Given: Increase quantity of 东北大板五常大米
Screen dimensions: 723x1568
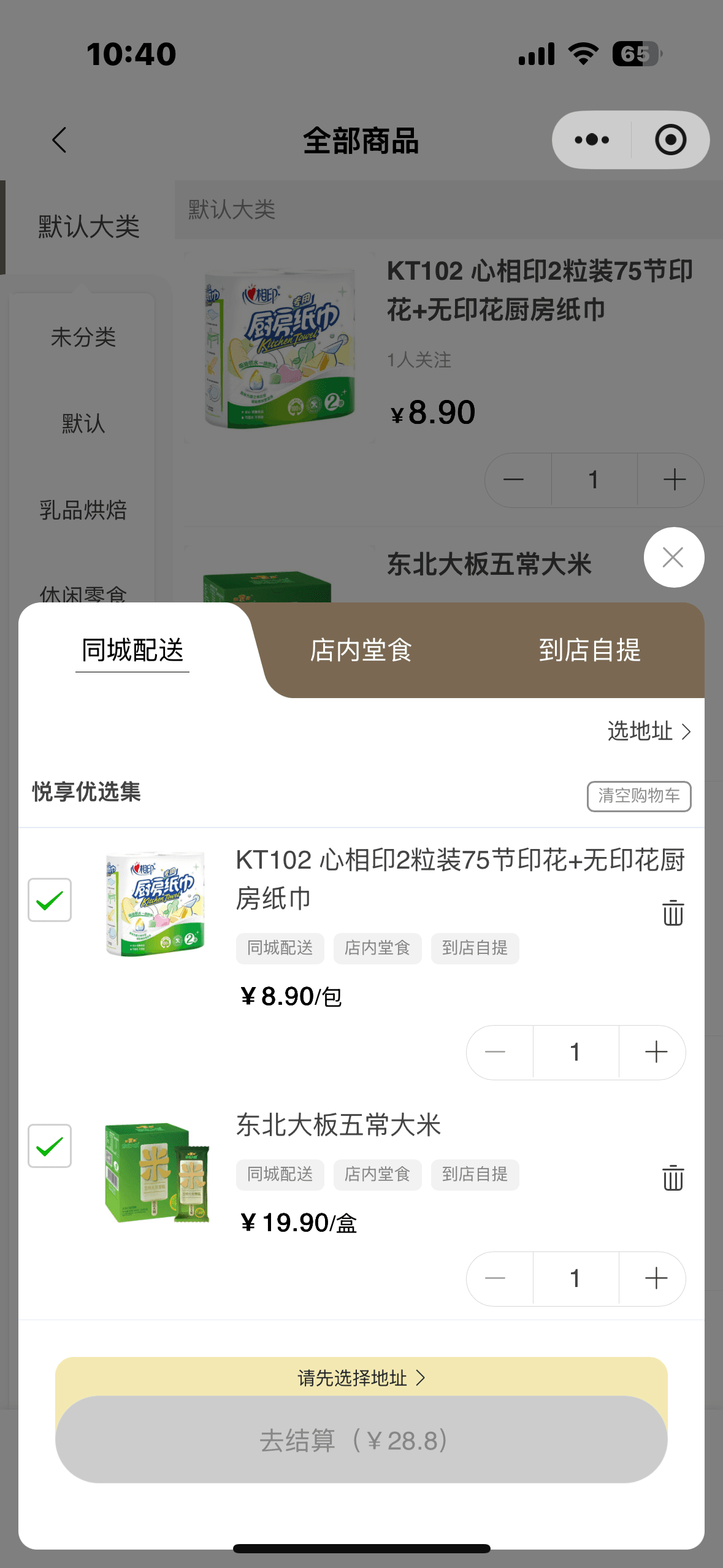Looking at the screenshot, I should (x=656, y=1278).
